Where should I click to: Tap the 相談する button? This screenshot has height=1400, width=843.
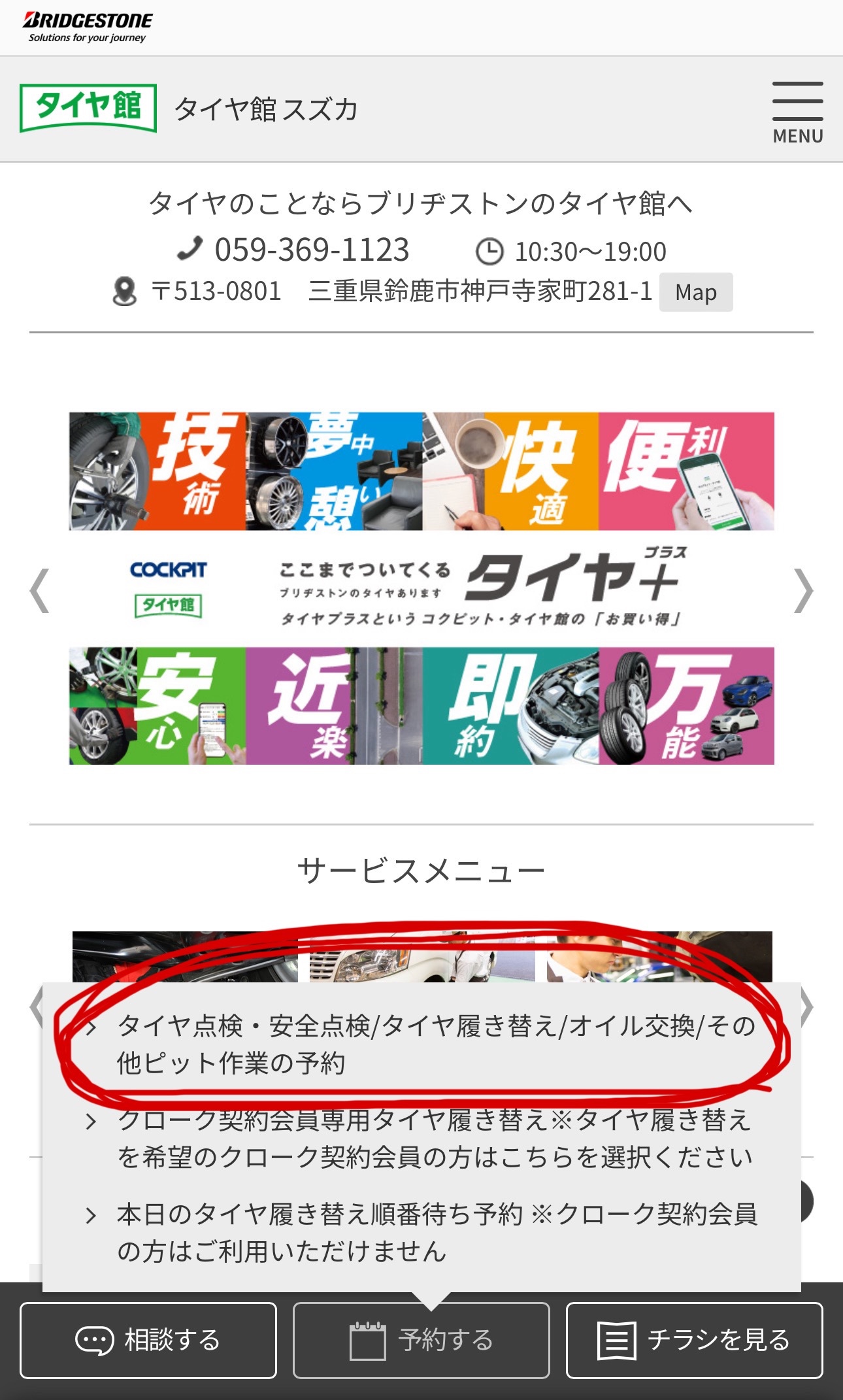point(148,1340)
